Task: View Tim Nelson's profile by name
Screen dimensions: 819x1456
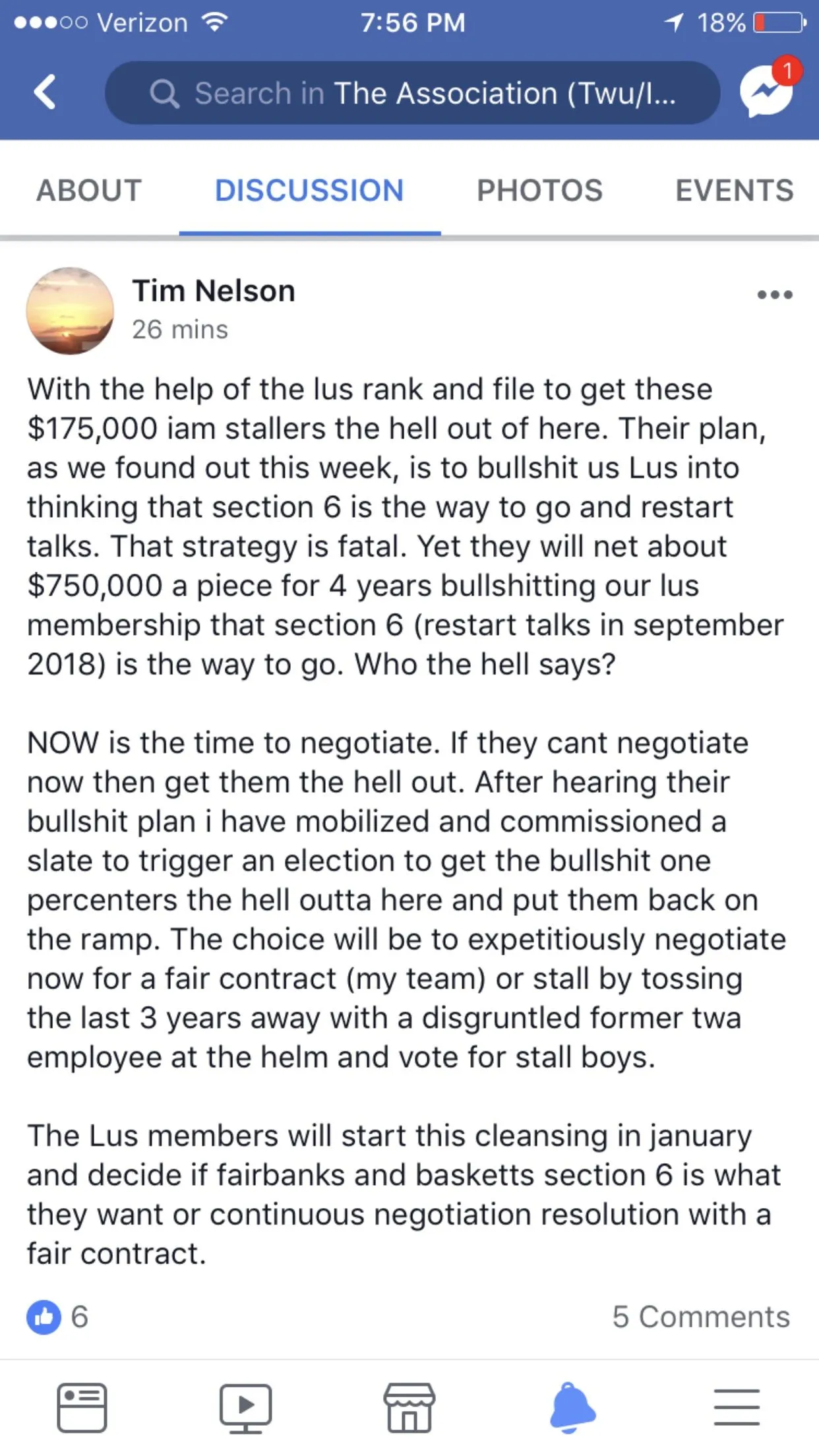Action: click(214, 291)
